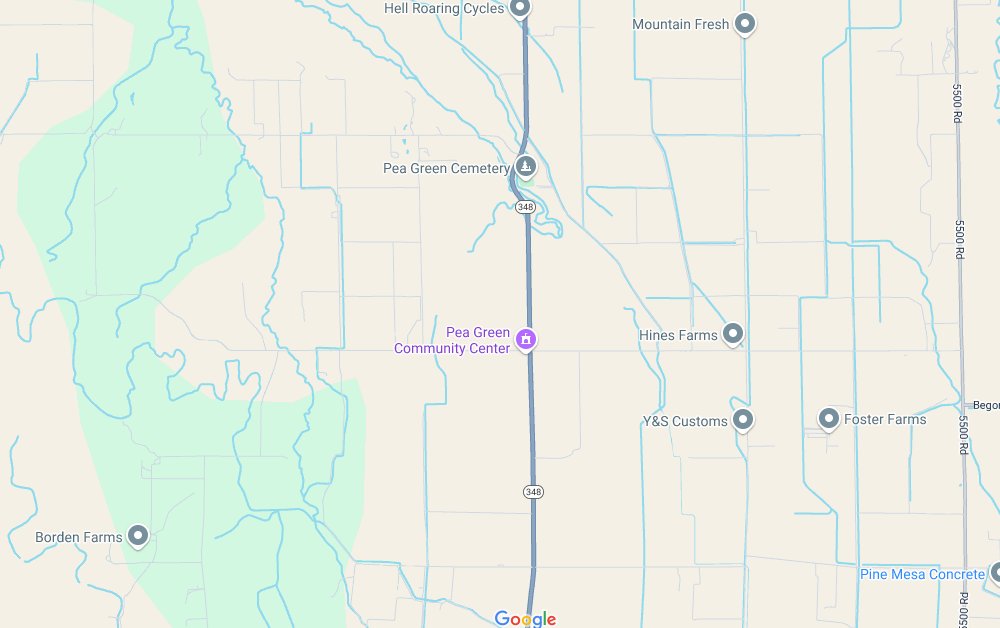Screen dimensions: 1000x628
Task: Open the Borden Farms place marker
Action: [x=138, y=537]
